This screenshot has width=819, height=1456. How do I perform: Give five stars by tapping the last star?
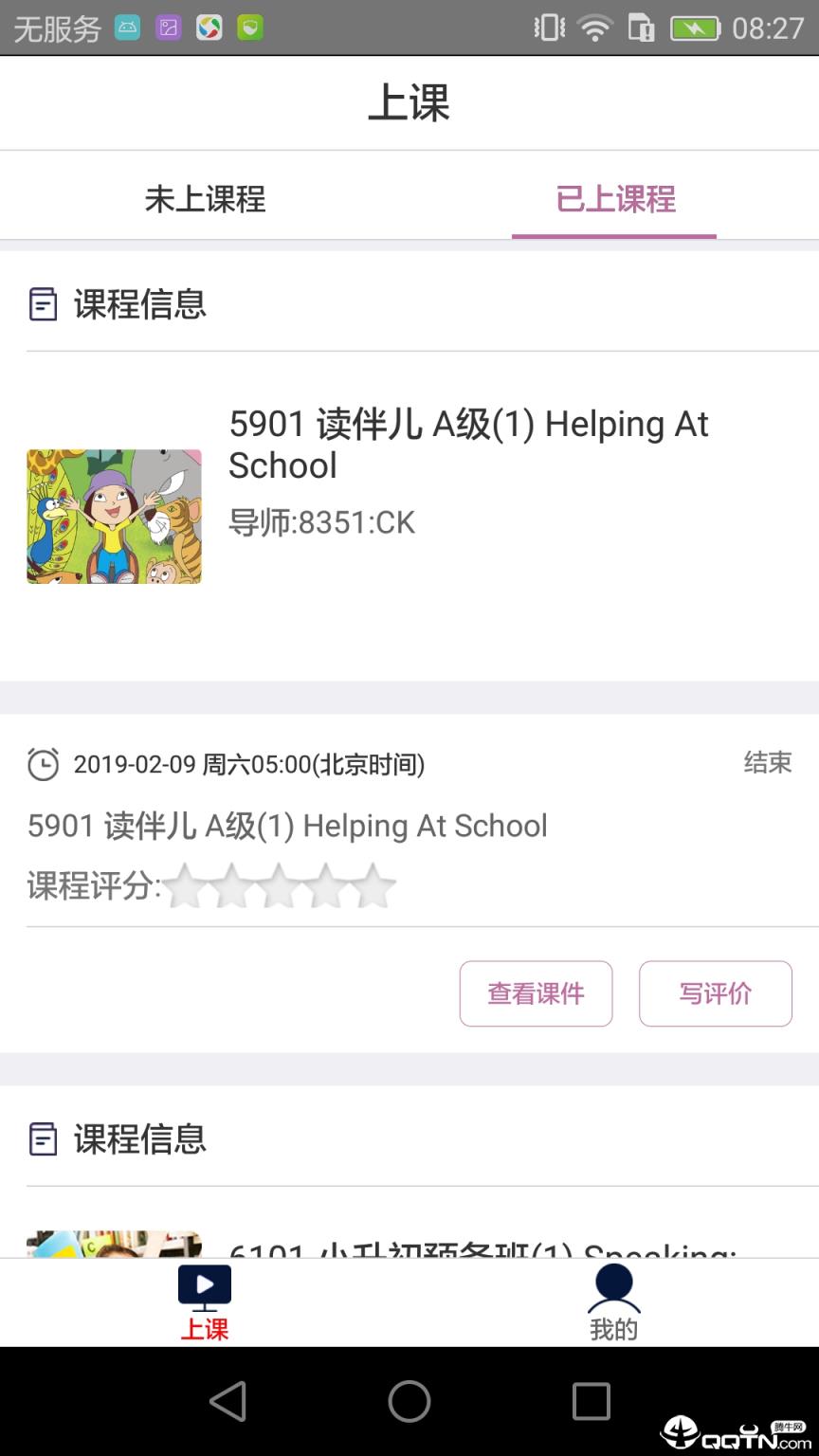tap(375, 883)
